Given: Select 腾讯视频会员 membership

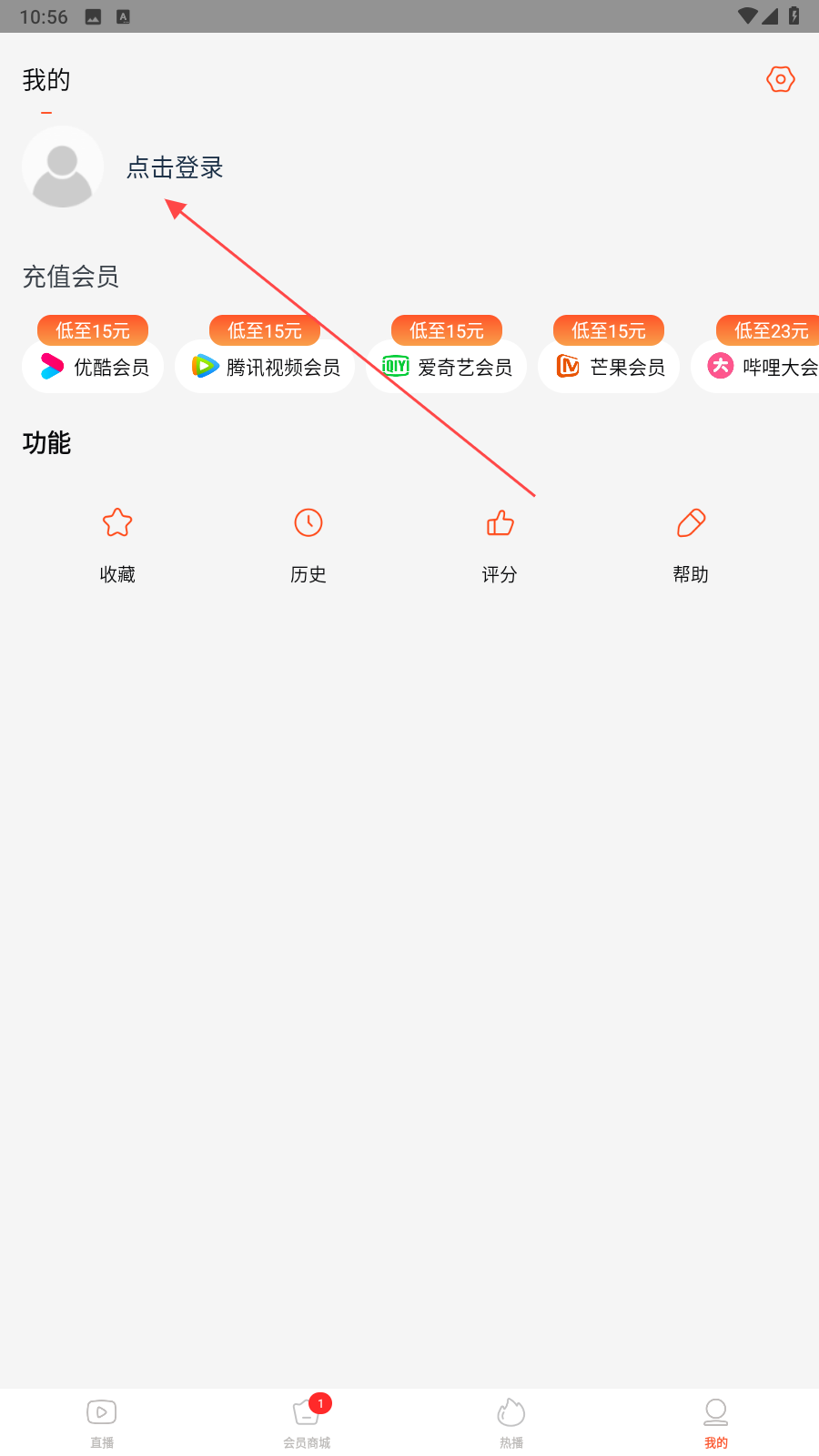Looking at the screenshot, I should pos(265,367).
